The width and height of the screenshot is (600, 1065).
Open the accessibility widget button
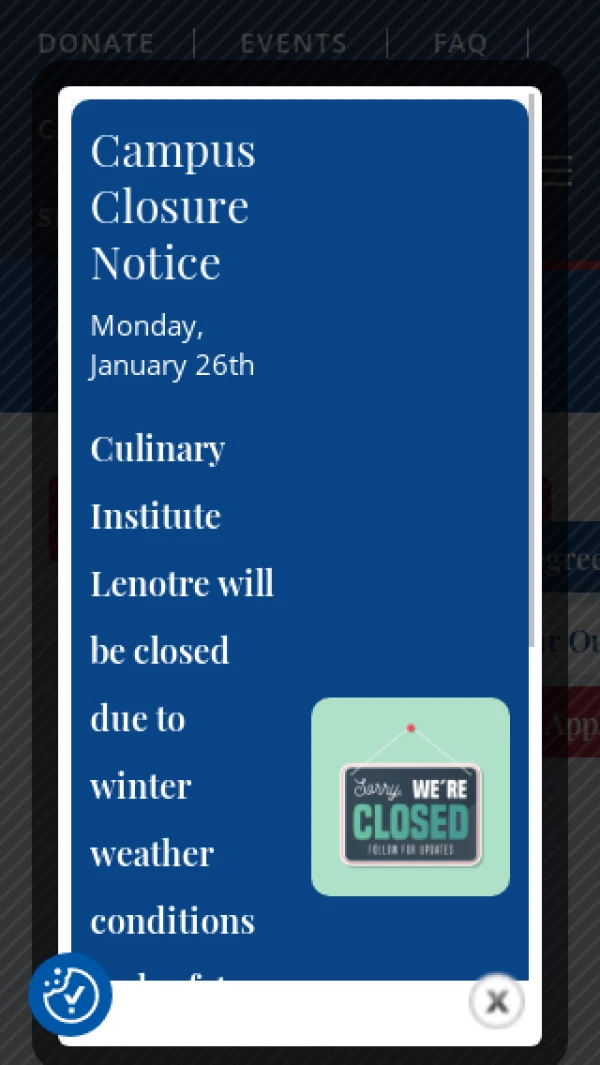[70, 995]
